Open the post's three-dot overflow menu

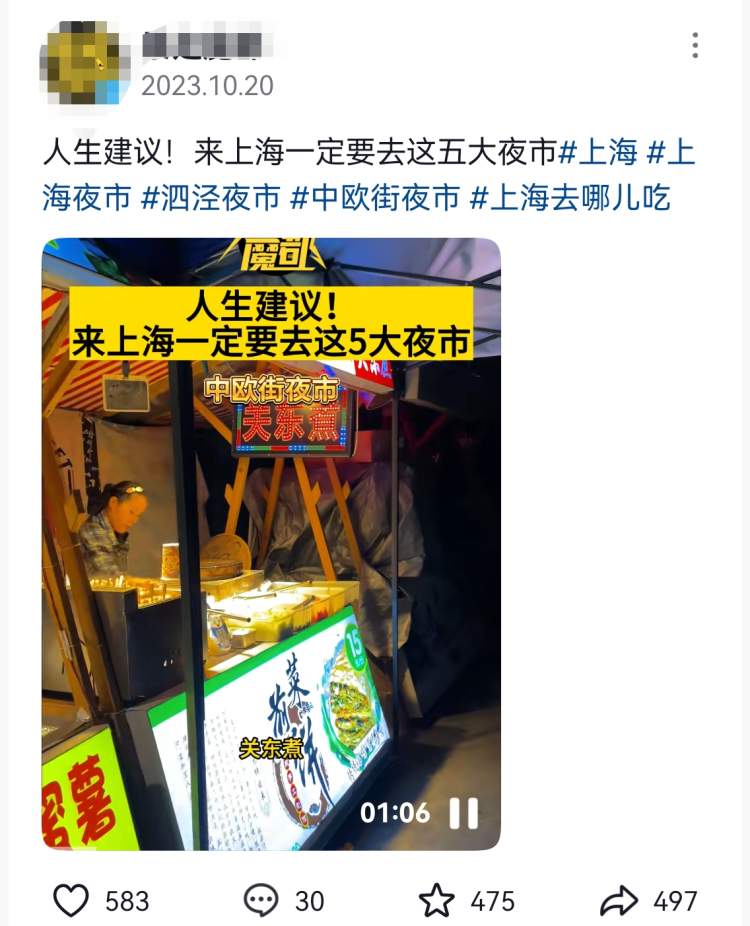click(x=695, y=45)
